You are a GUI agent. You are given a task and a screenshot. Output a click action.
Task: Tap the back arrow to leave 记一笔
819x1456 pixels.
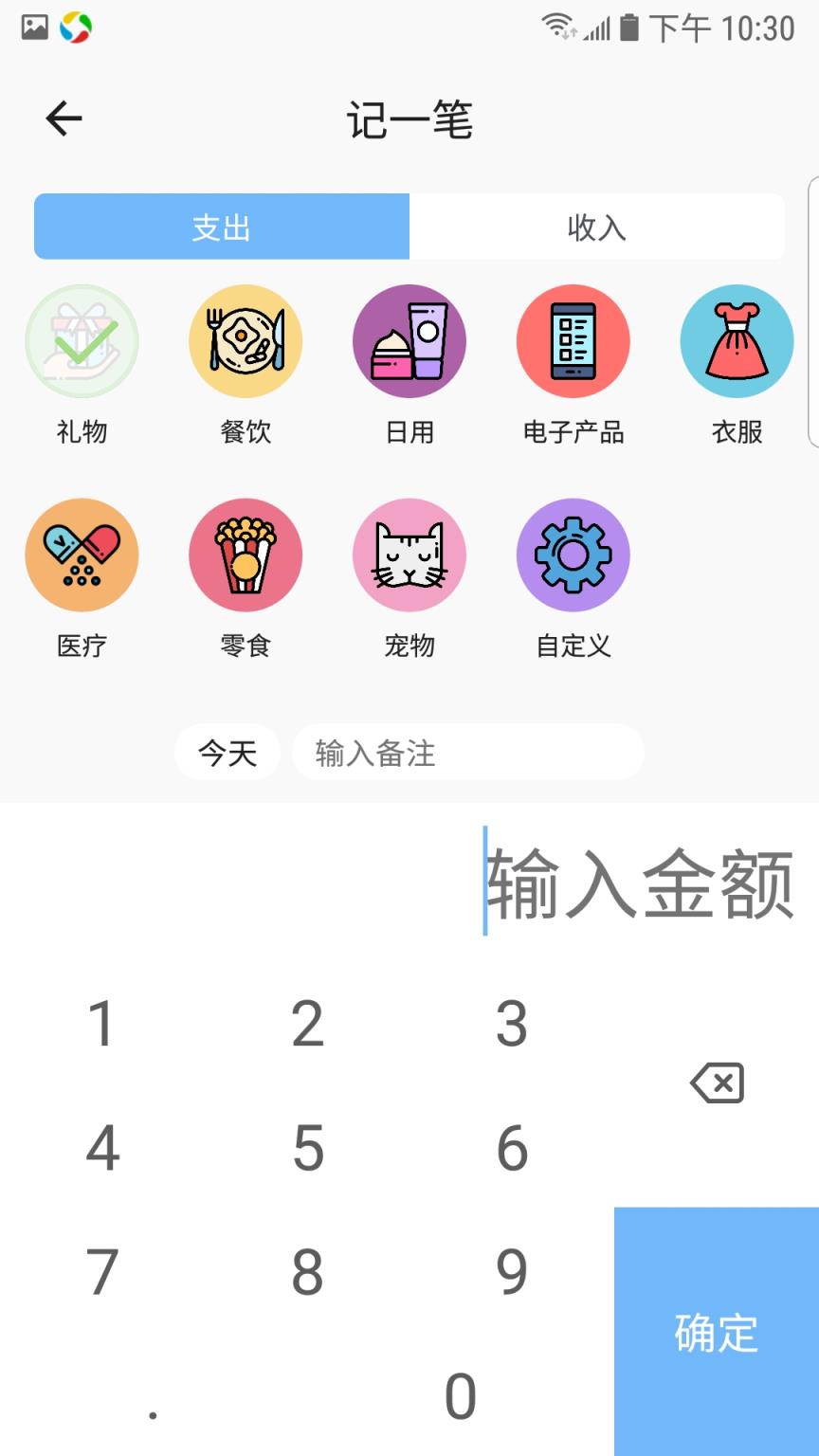coord(63,118)
